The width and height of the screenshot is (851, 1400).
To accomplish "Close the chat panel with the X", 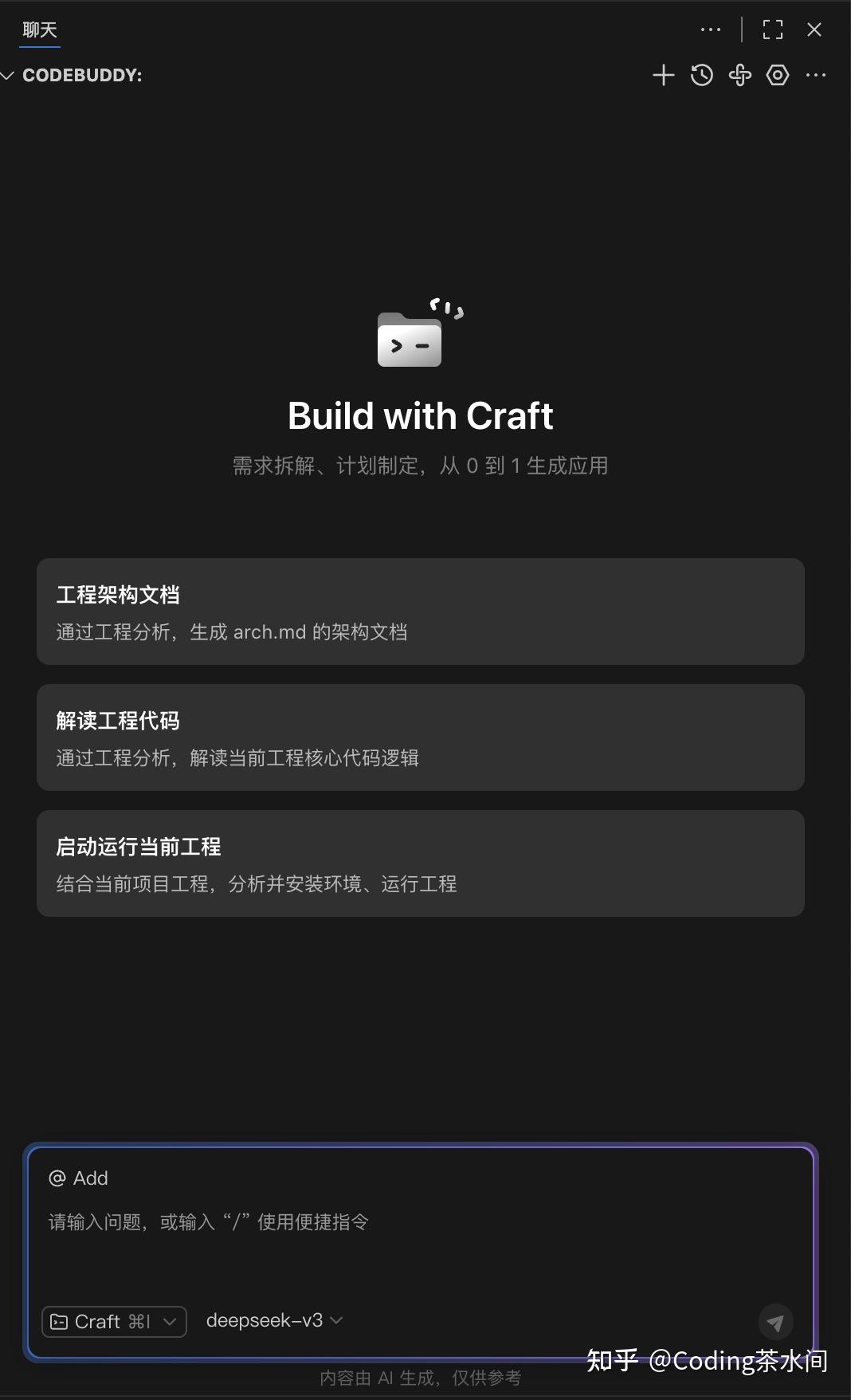I will 814,29.
